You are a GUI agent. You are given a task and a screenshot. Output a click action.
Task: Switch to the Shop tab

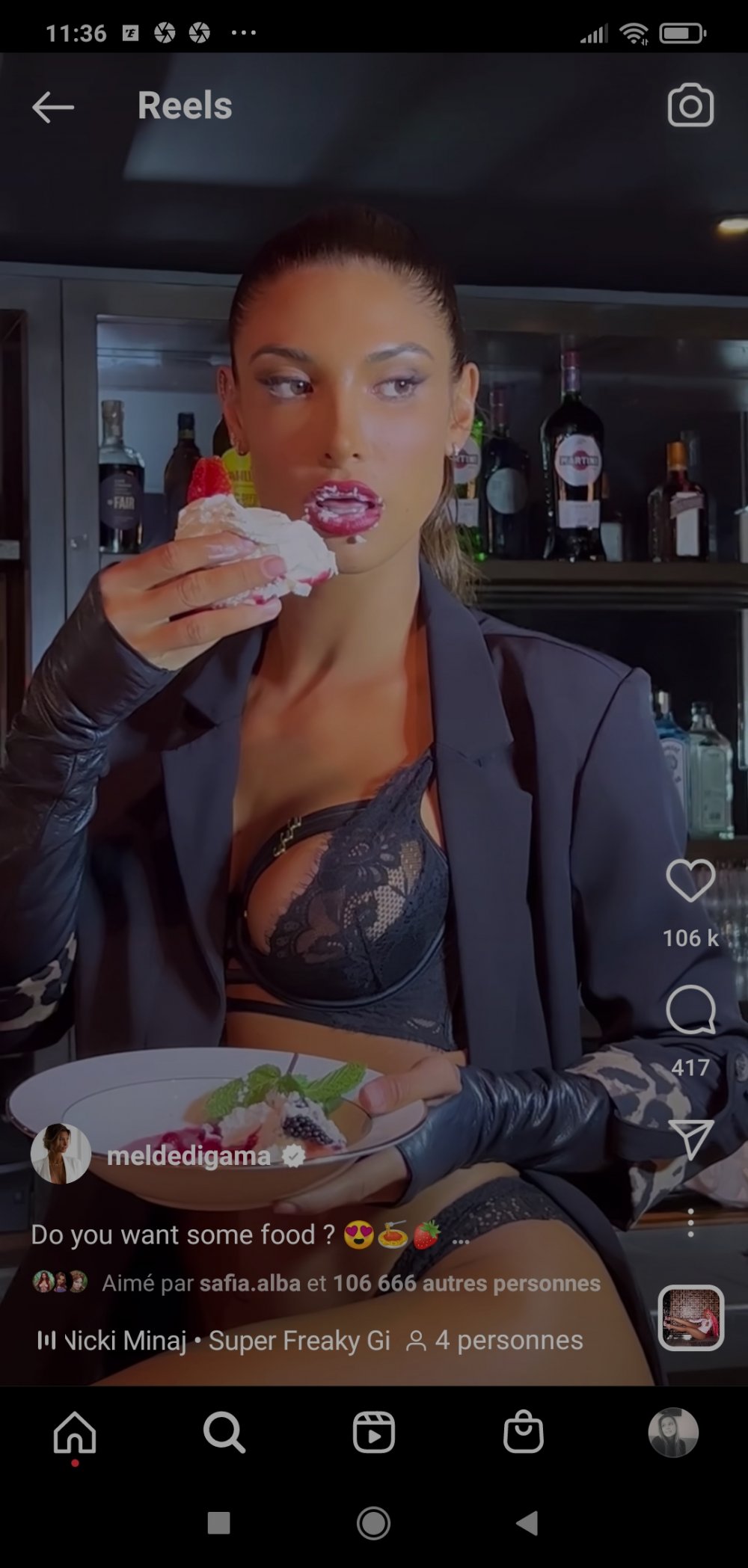pyautogui.click(x=523, y=1432)
